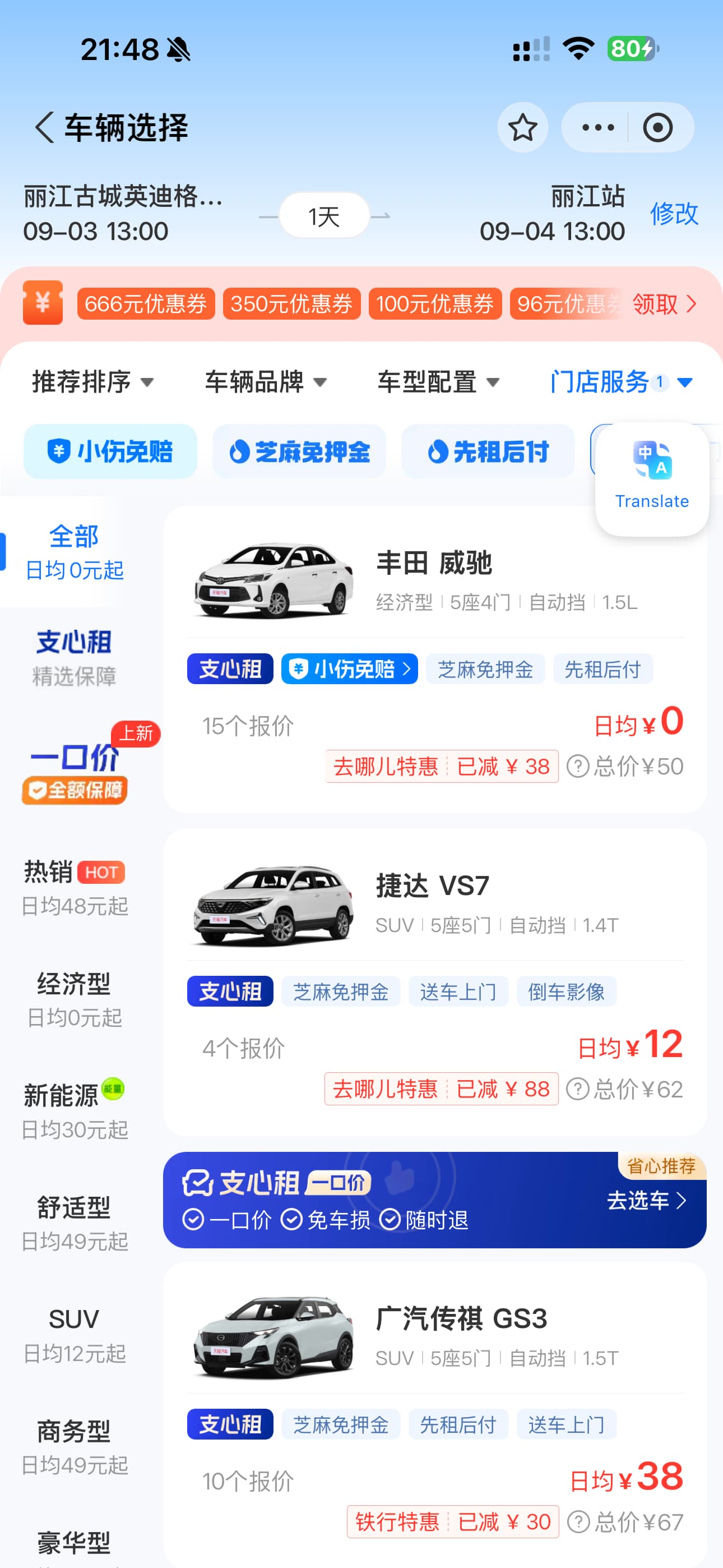Tap 去选车 on the 安心租 banner

click(646, 1200)
